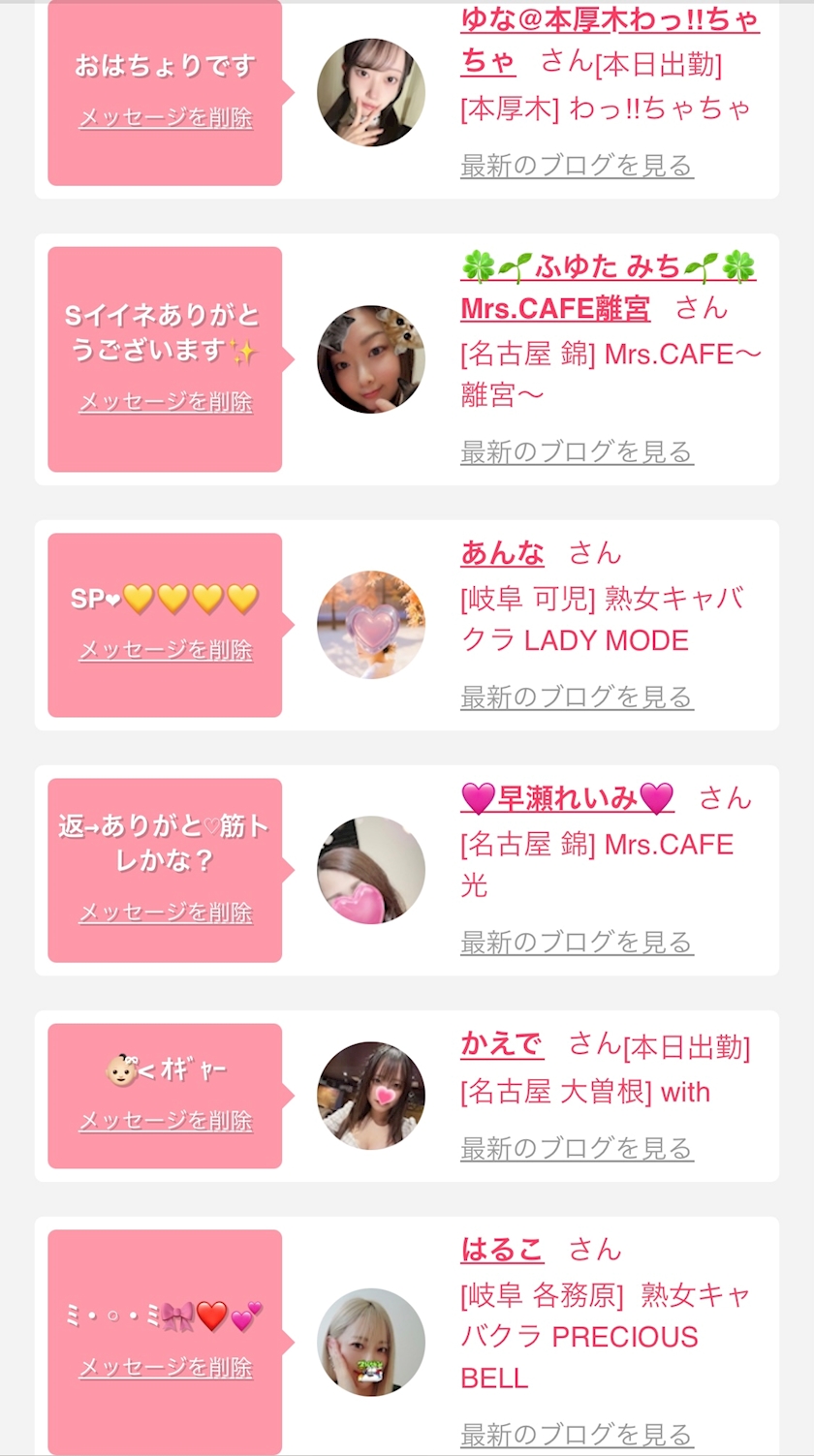
Task: View latest blog of あんな
Action: coord(577,697)
